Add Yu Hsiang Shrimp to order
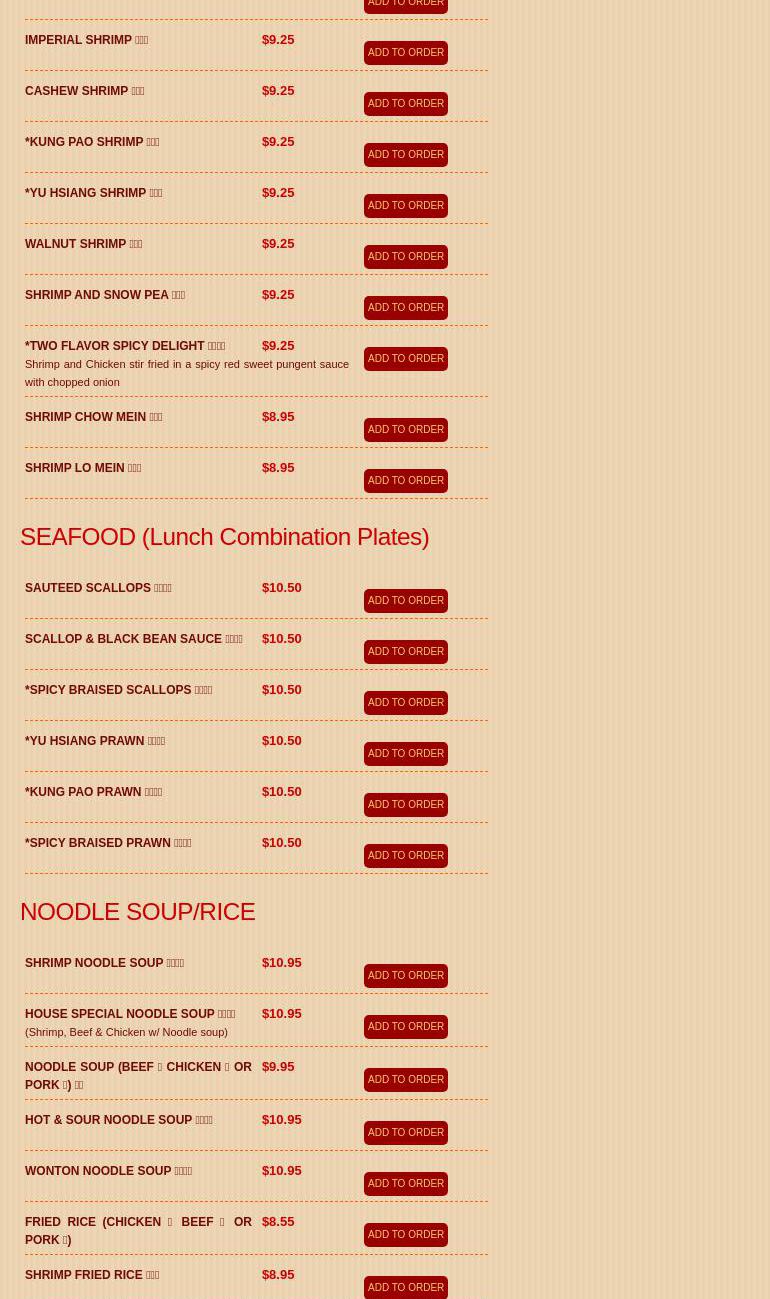 point(405,206)
